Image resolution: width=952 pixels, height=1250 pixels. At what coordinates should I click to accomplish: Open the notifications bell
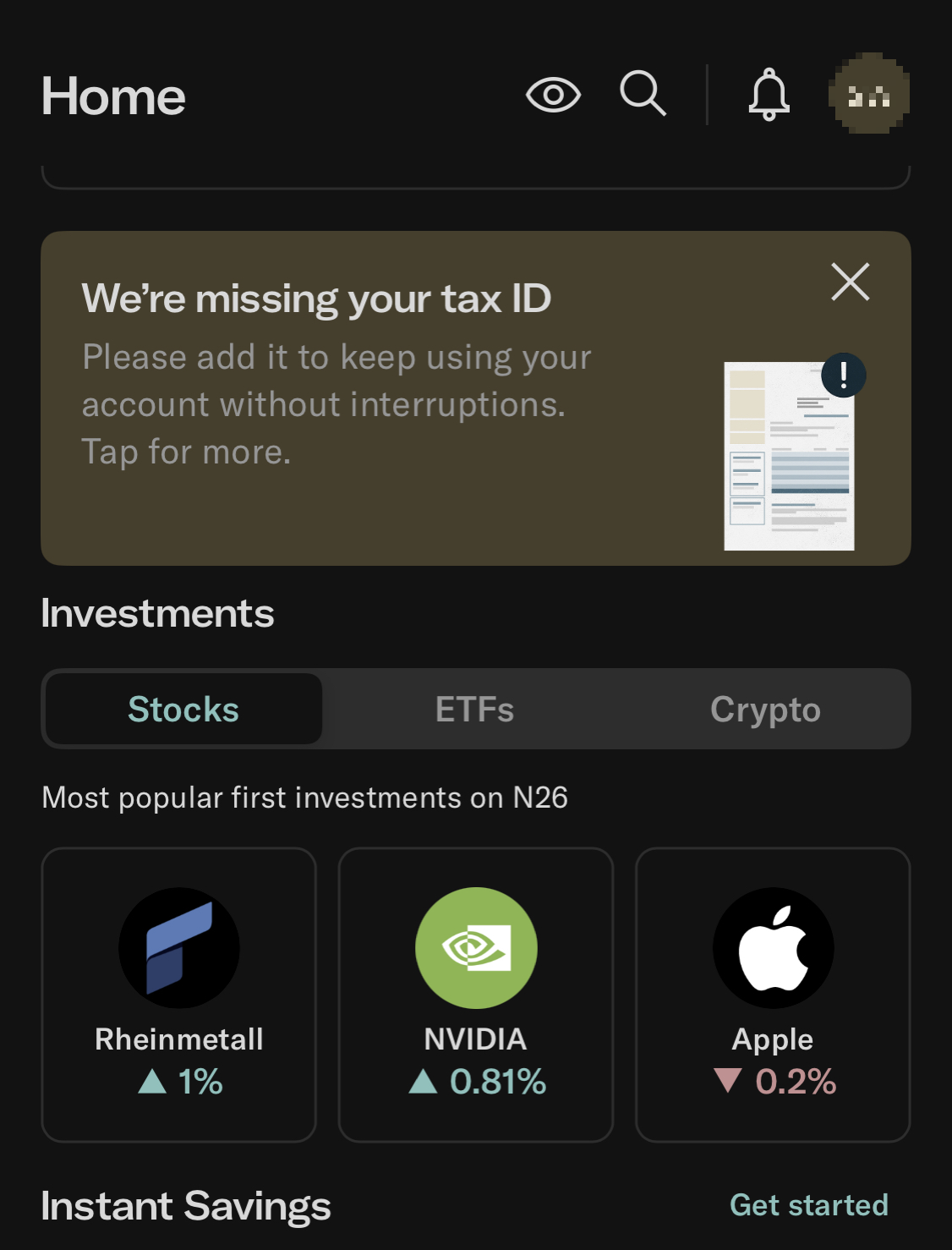[x=769, y=95]
